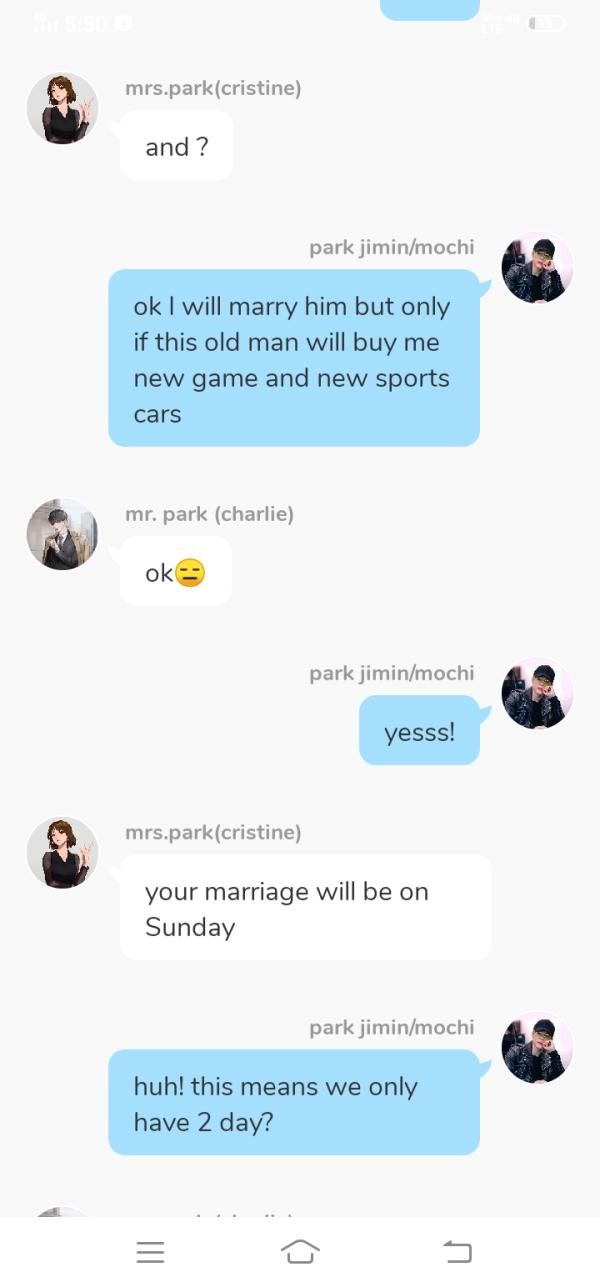Go back using the navigation bar
The width and height of the screenshot is (600, 1287).
tap(457, 1251)
